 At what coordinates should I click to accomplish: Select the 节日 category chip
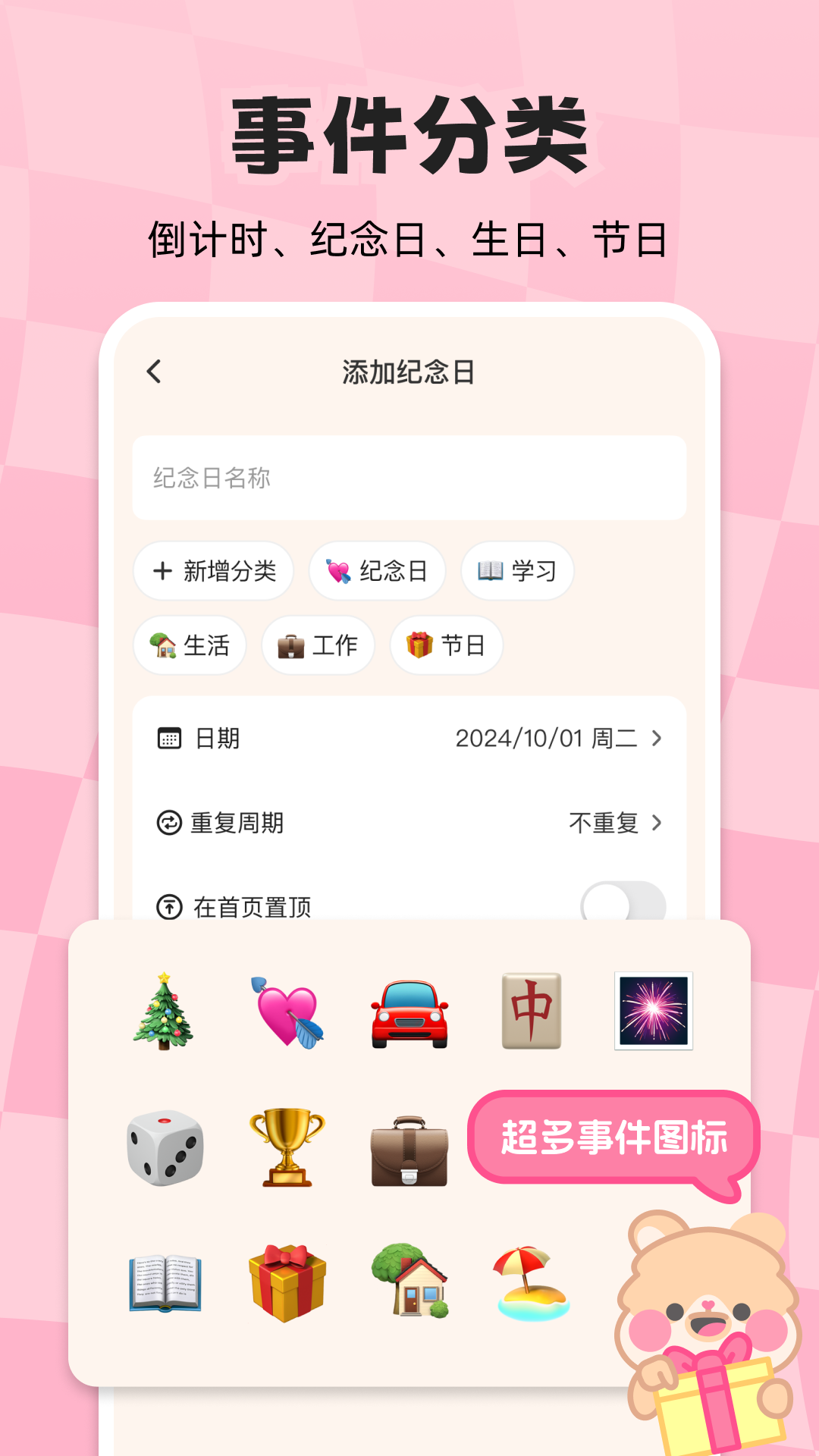446,645
